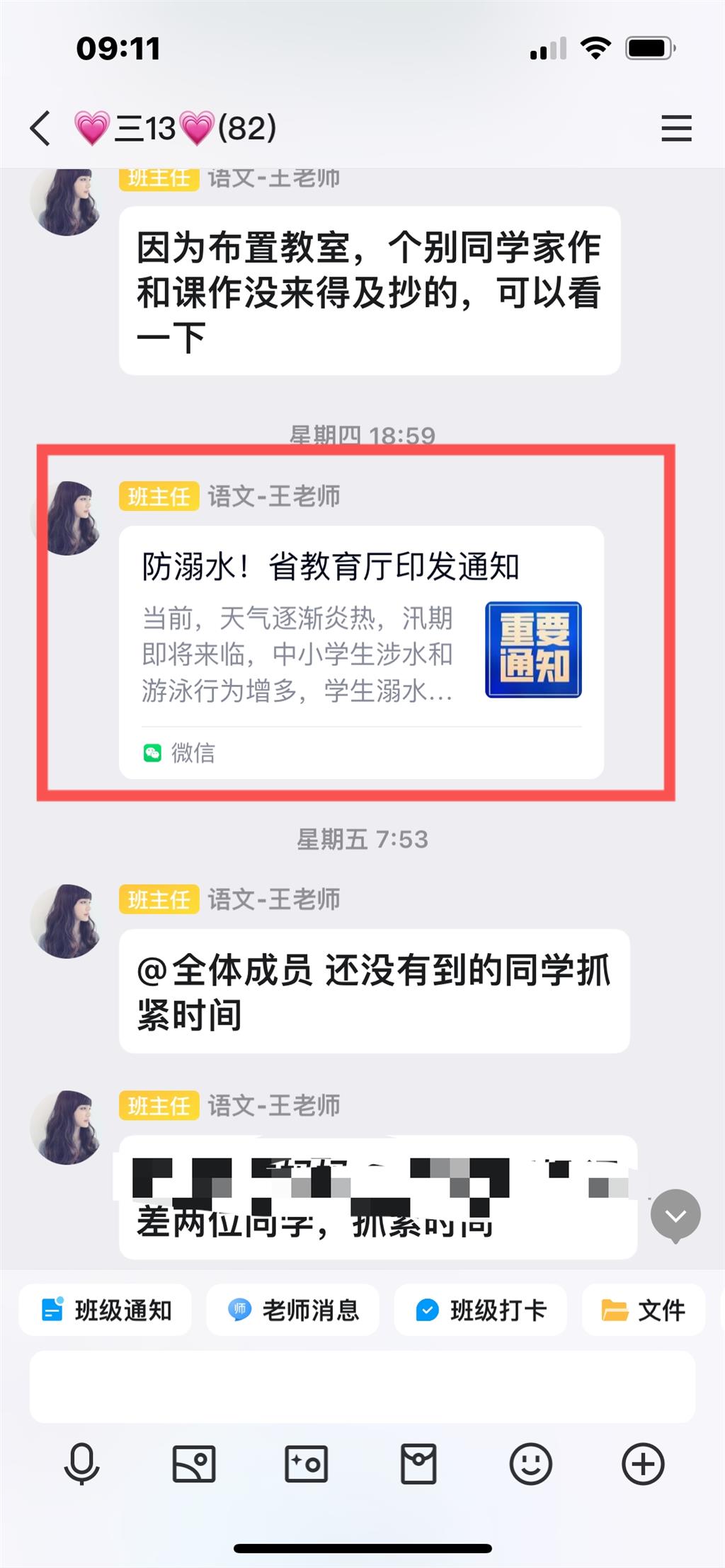Open more options plus icon
This screenshot has width=725, height=1568.
coord(643,1464)
